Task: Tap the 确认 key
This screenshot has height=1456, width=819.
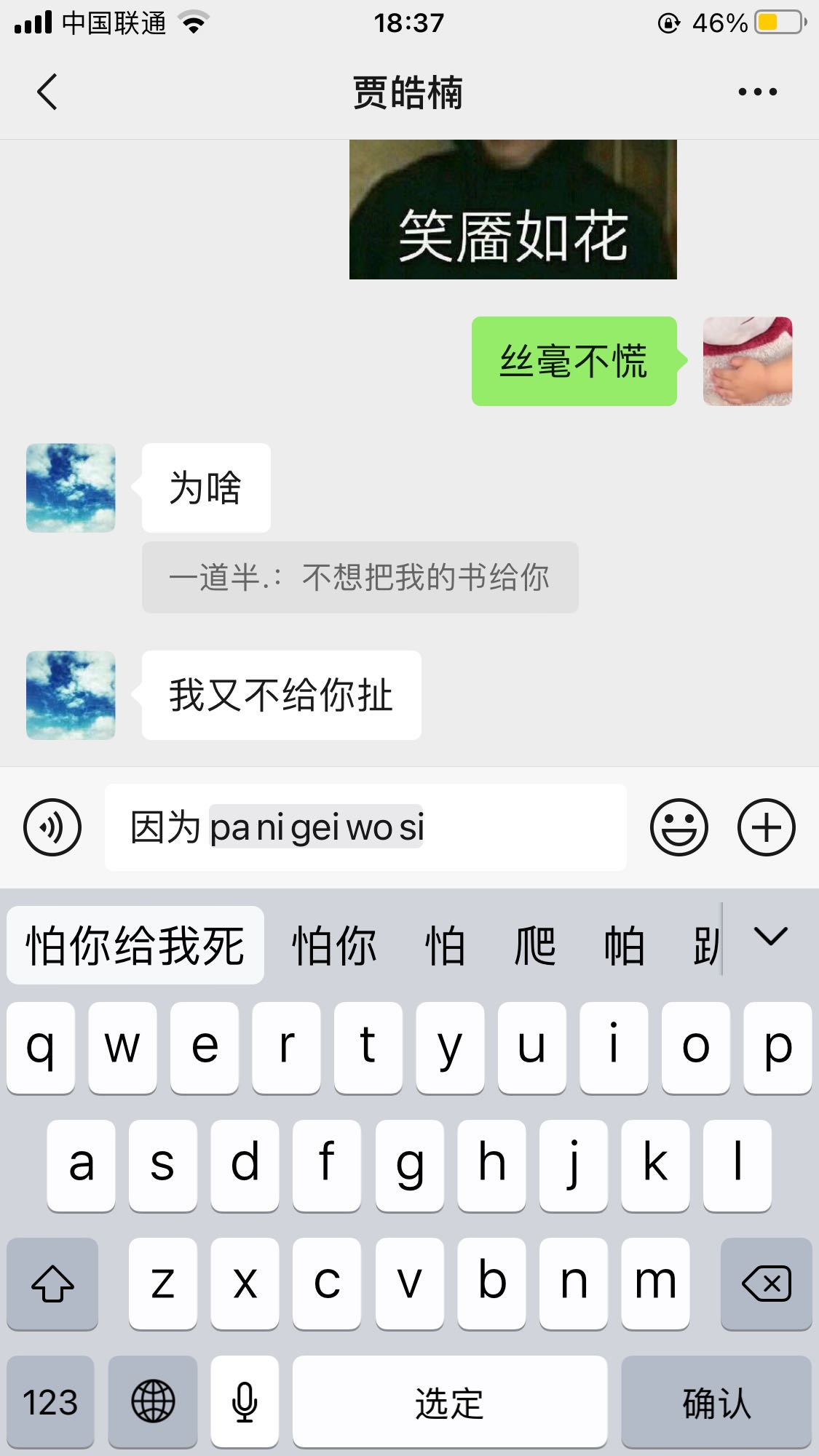Action: [x=716, y=1402]
